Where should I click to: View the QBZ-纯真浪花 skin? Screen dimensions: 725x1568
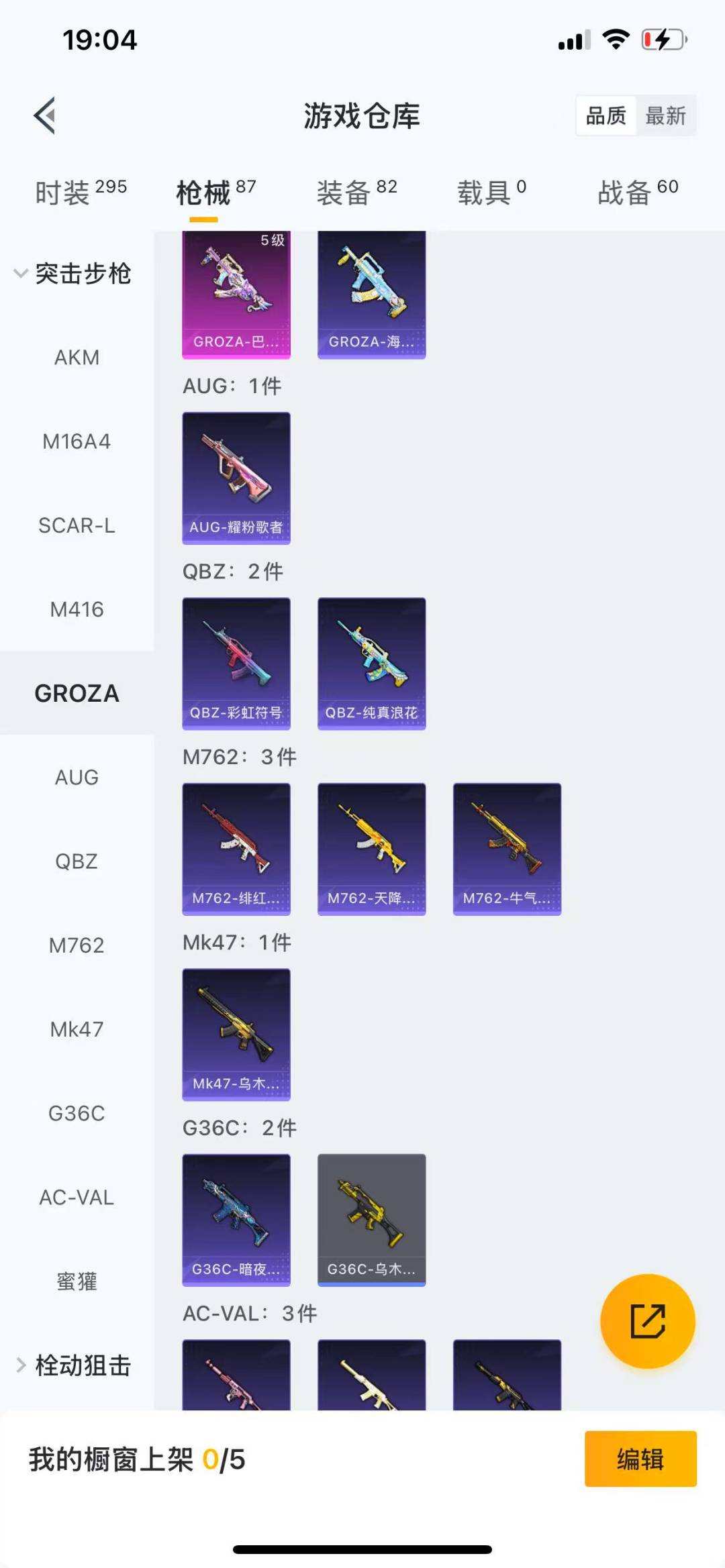click(x=371, y=663)
